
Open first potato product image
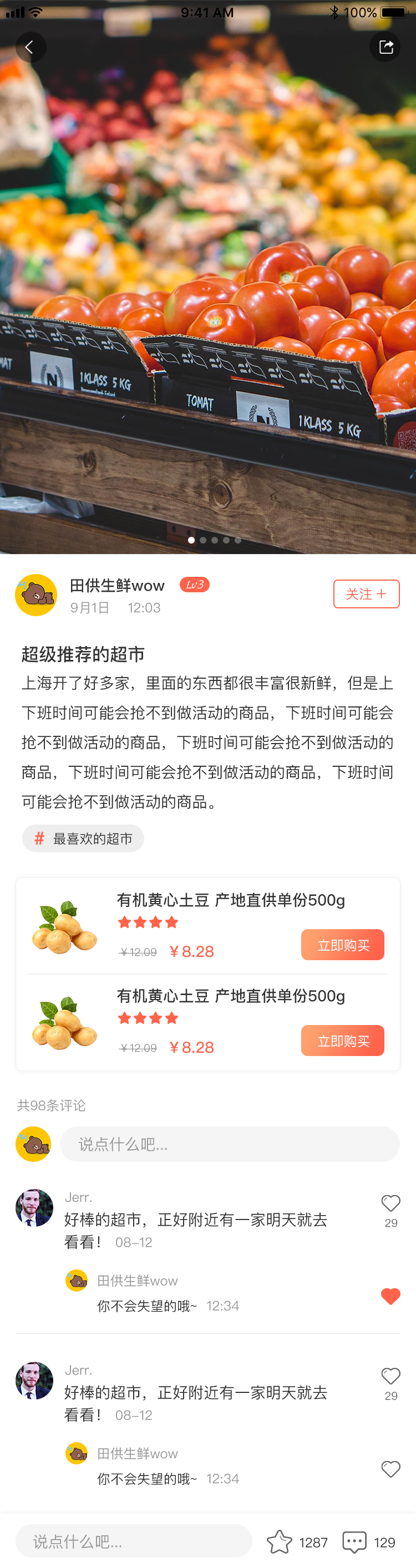click(64, 926)
